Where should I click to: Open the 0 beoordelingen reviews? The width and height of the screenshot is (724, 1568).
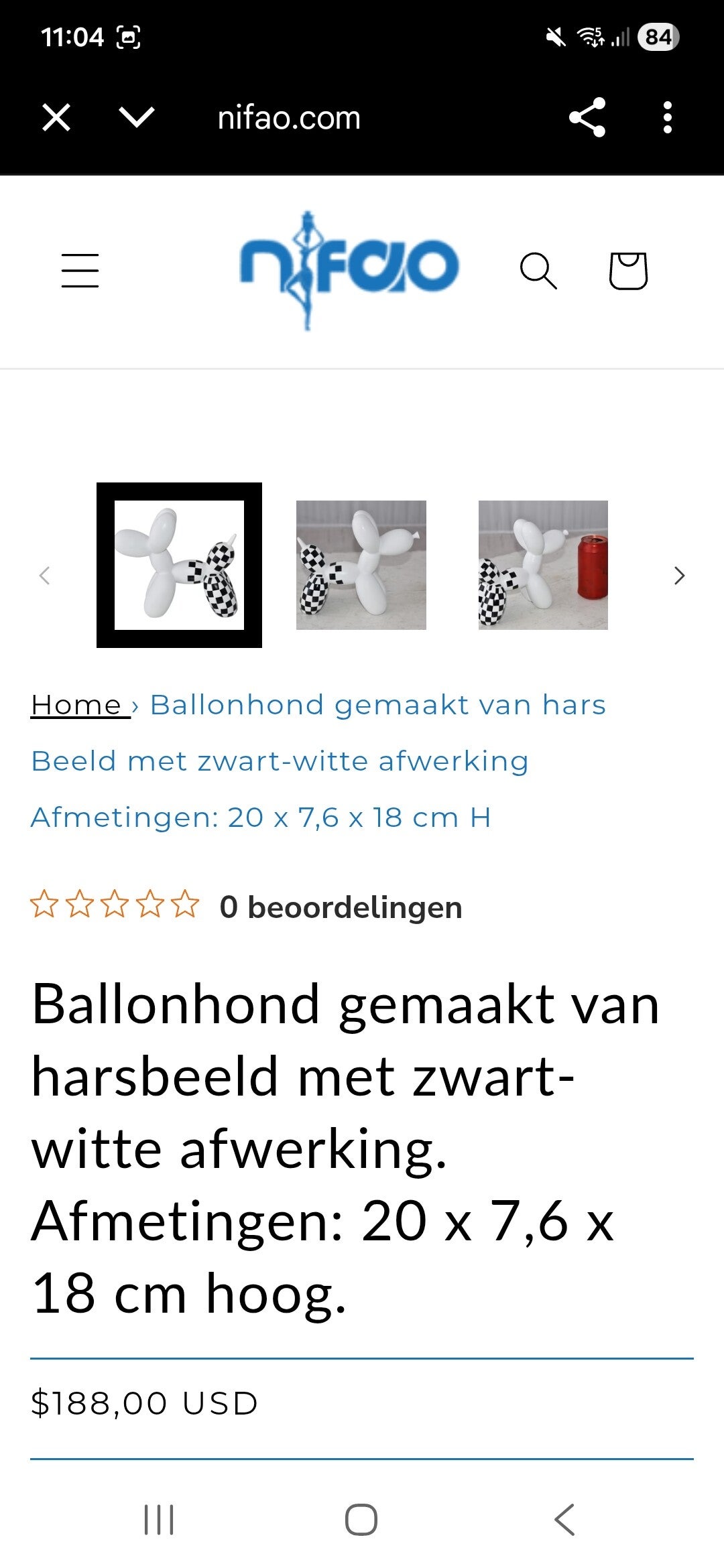(x=341, y=907)
